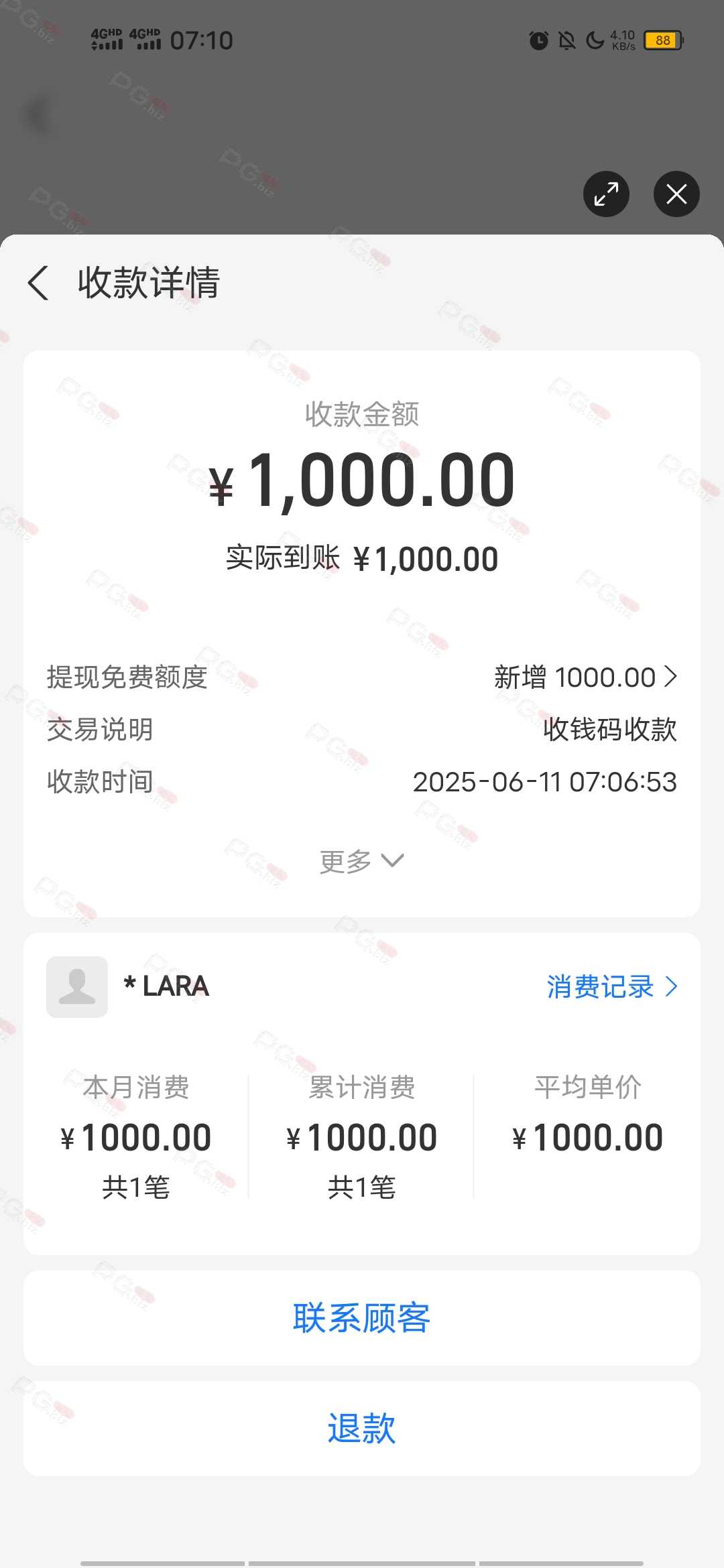Expand 更多 transaction details

(x=361, y=861)
